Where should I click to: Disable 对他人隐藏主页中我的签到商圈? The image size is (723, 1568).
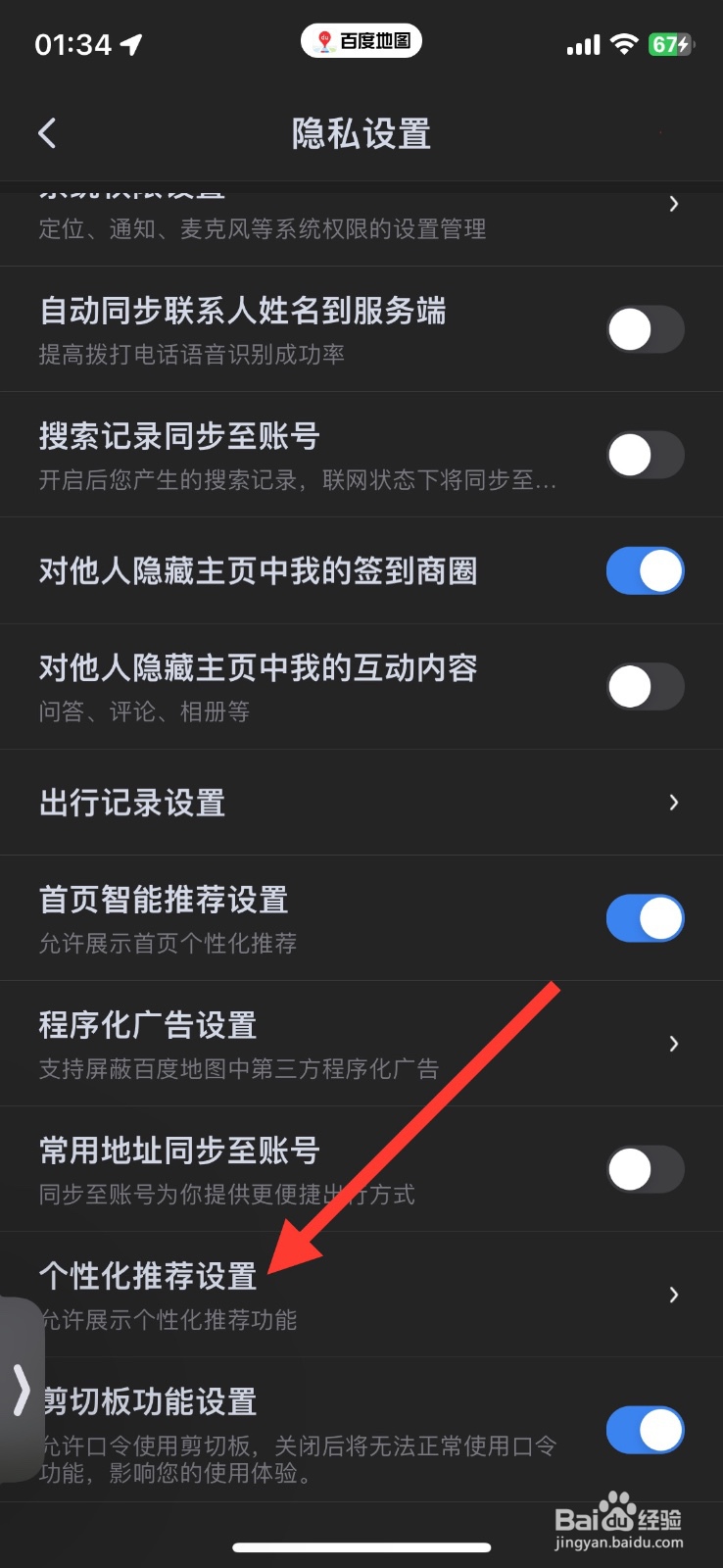645,570
